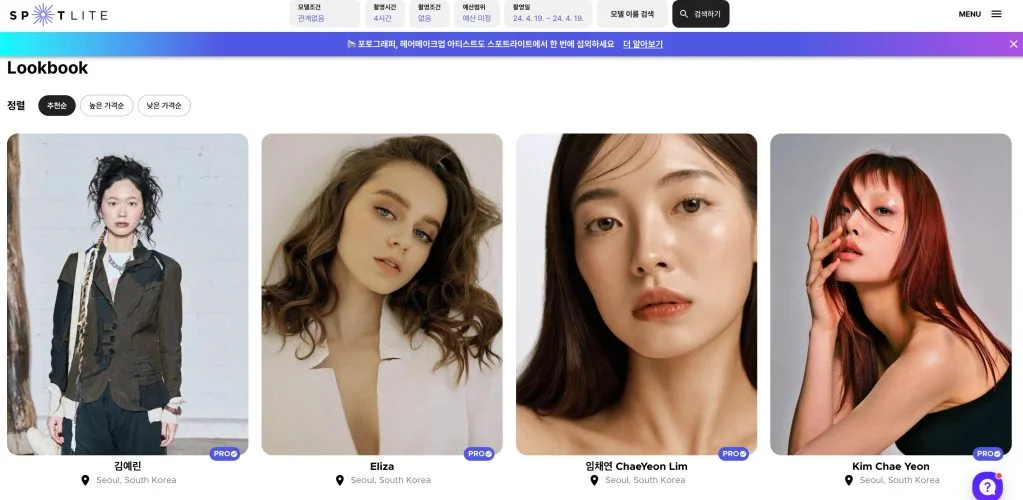Sort by 높은 가격순
The image size is (1023, 500).
[x=107, y=105]
